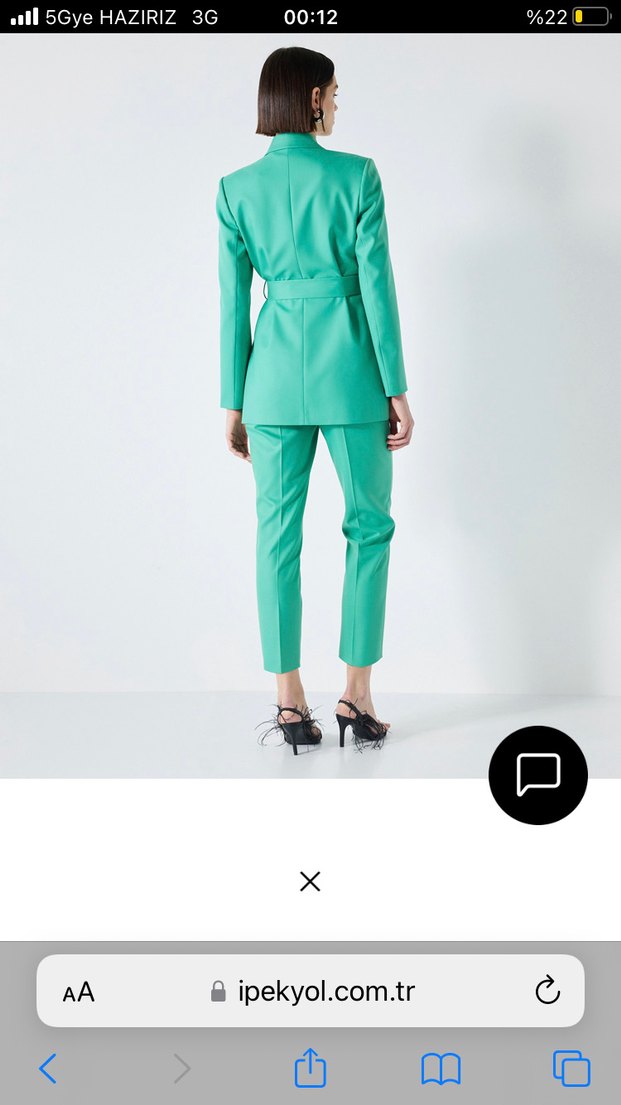
Task: Open the AA reader and text options
Action: coord(79,991)
